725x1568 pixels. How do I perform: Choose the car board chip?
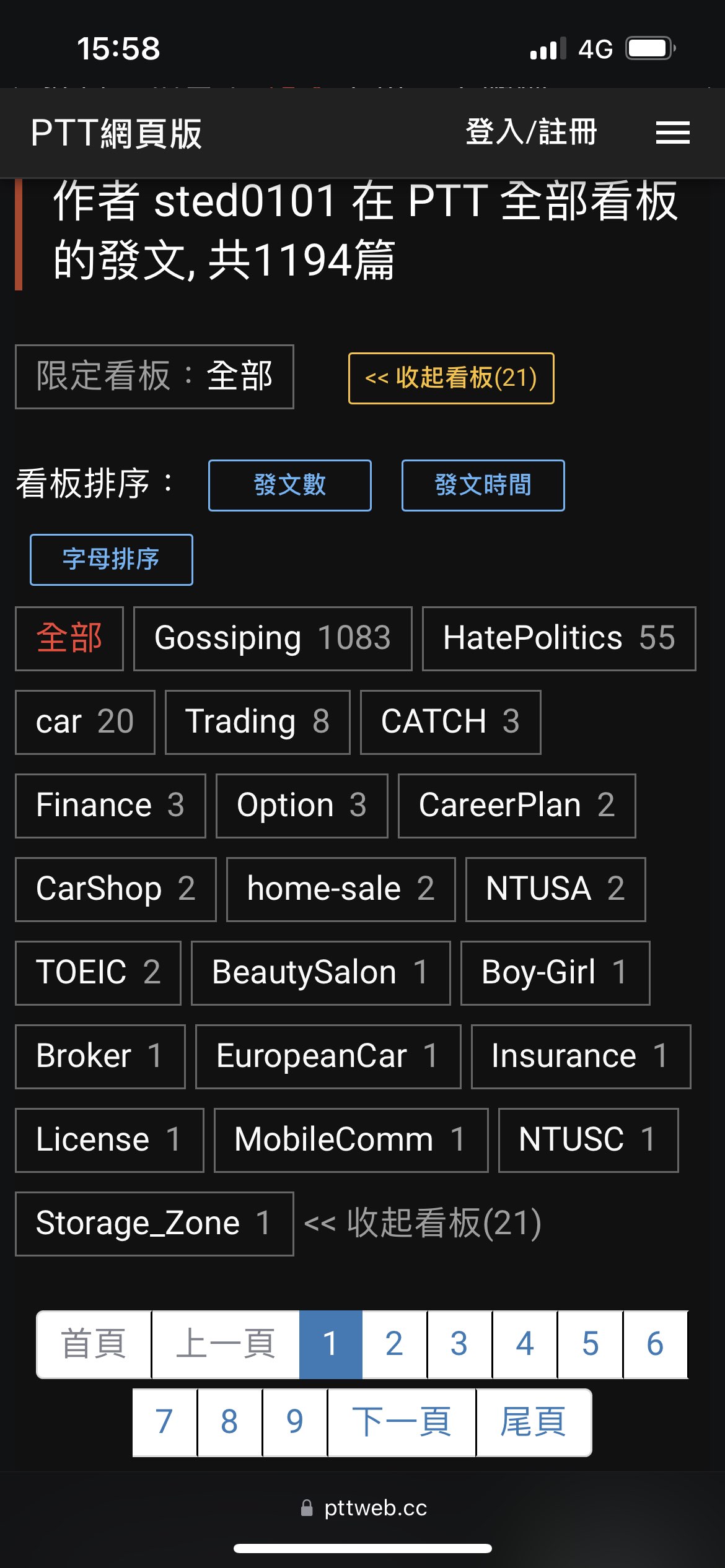tap(85, 722)
